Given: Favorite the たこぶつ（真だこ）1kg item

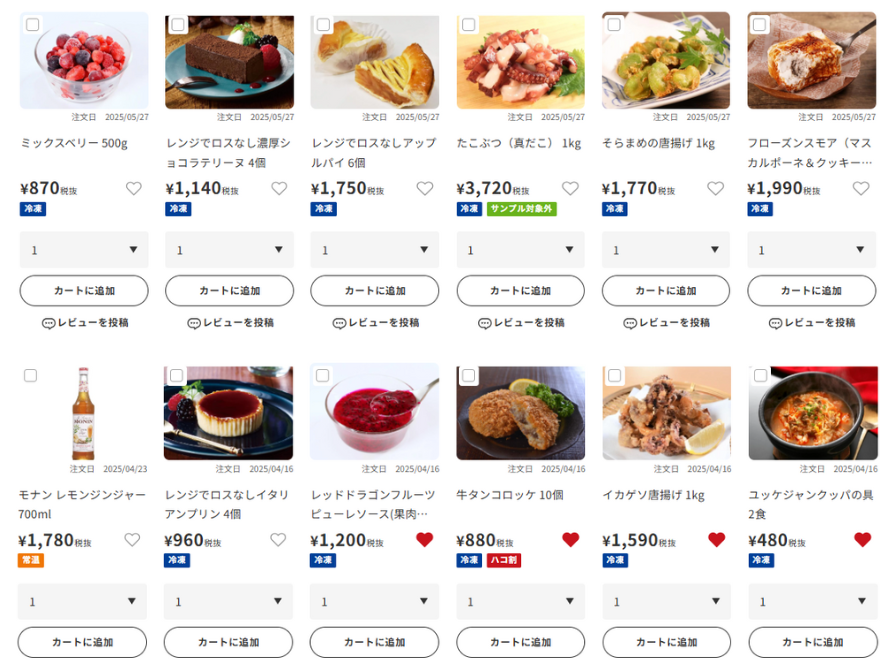Looking at the screenshot, I should point(570,188).
